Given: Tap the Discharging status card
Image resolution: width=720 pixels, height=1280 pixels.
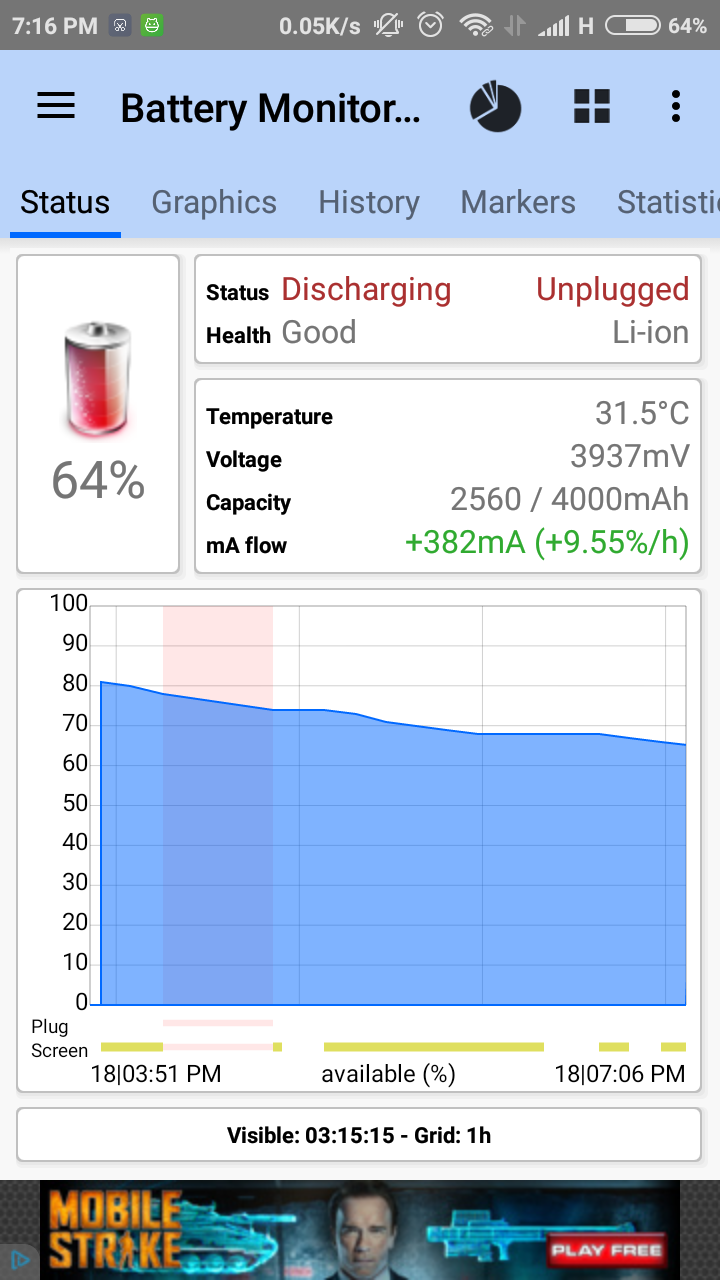Looking at the screenshot, I should [x=447, y=309].
